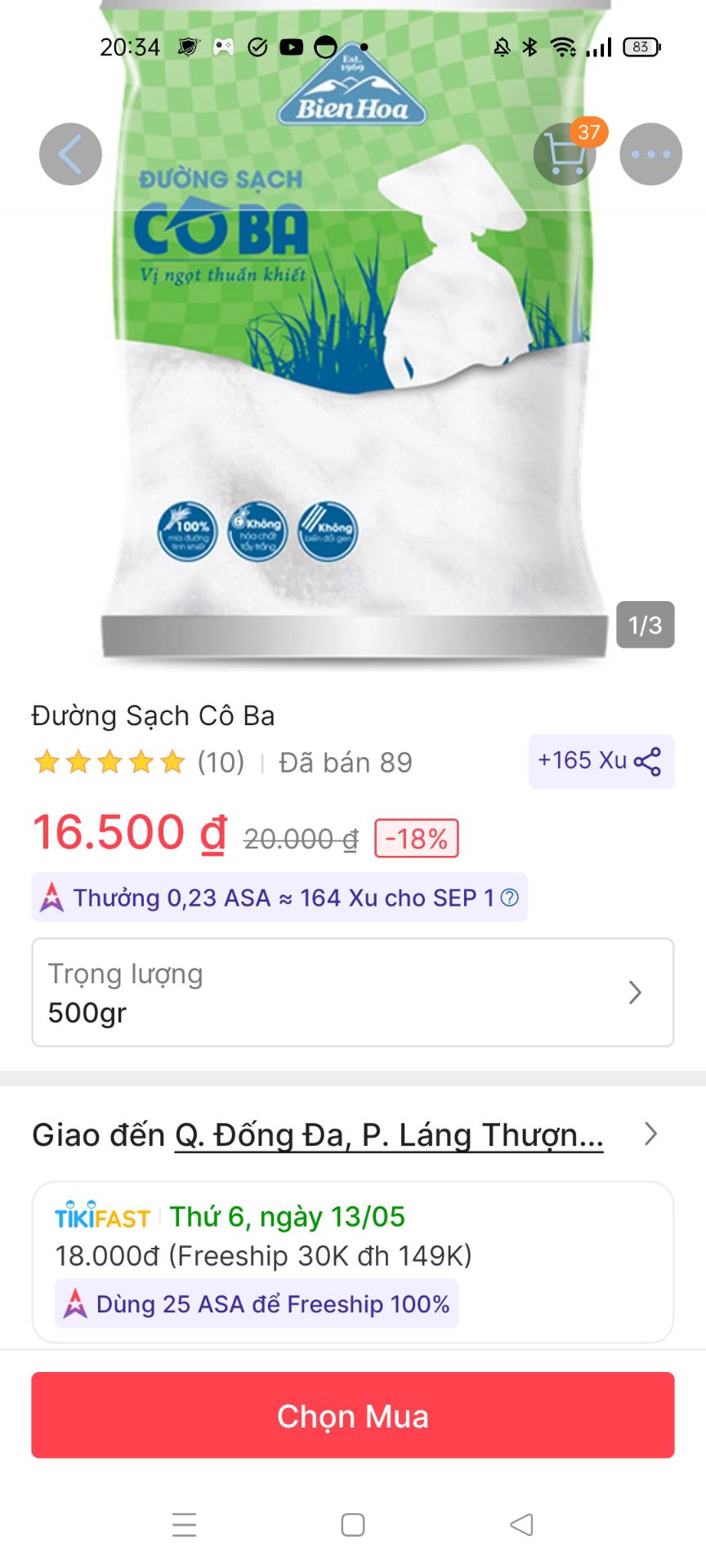Tap the ASA reward logo in bonus banner
This screenshot has width=706, height=1568.
click(51, 897)
